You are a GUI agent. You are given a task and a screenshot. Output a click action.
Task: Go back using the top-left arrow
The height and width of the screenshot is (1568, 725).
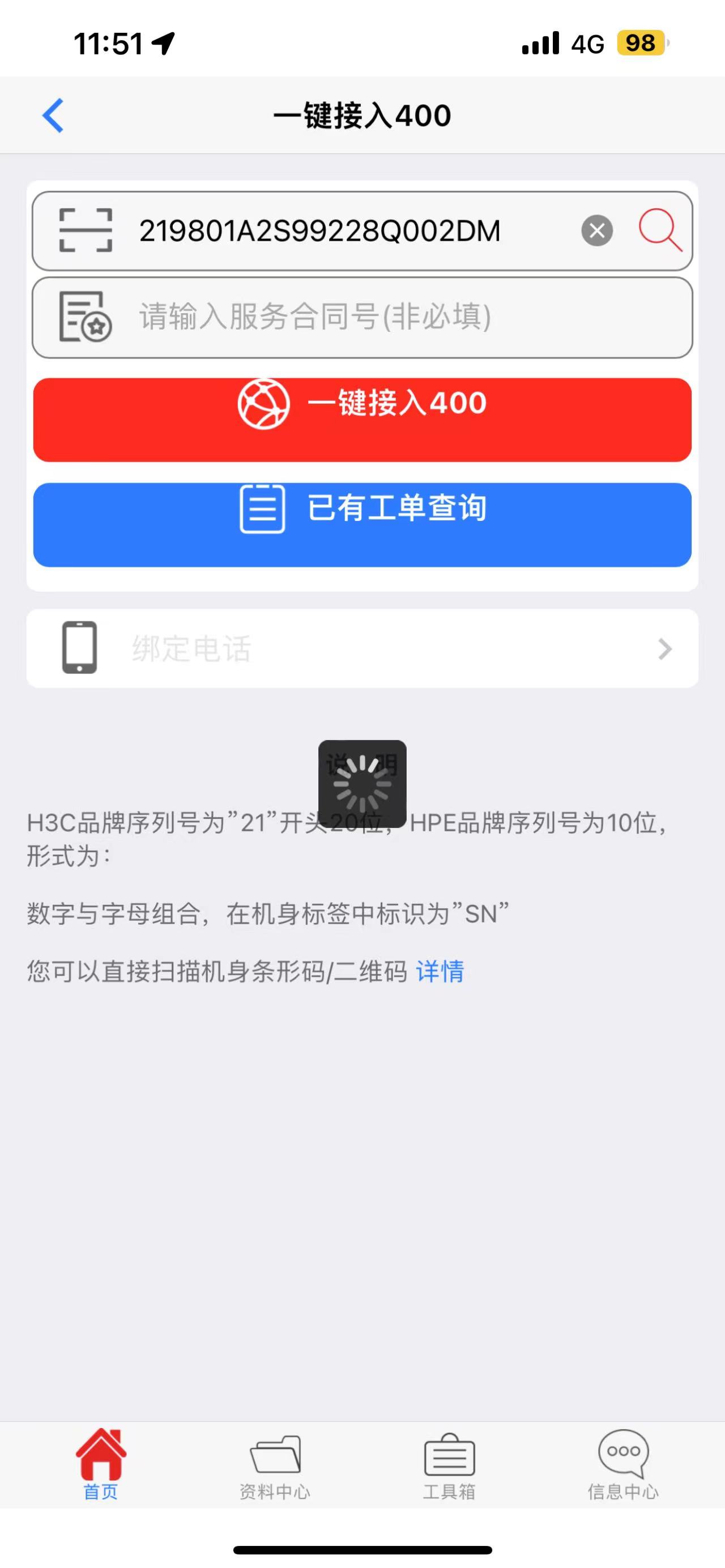[53, 115]
